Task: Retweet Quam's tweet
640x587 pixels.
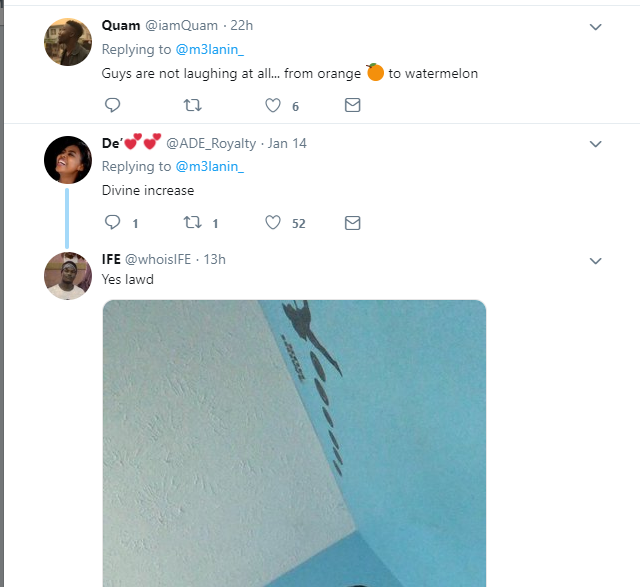Action: tap(193, 105)
